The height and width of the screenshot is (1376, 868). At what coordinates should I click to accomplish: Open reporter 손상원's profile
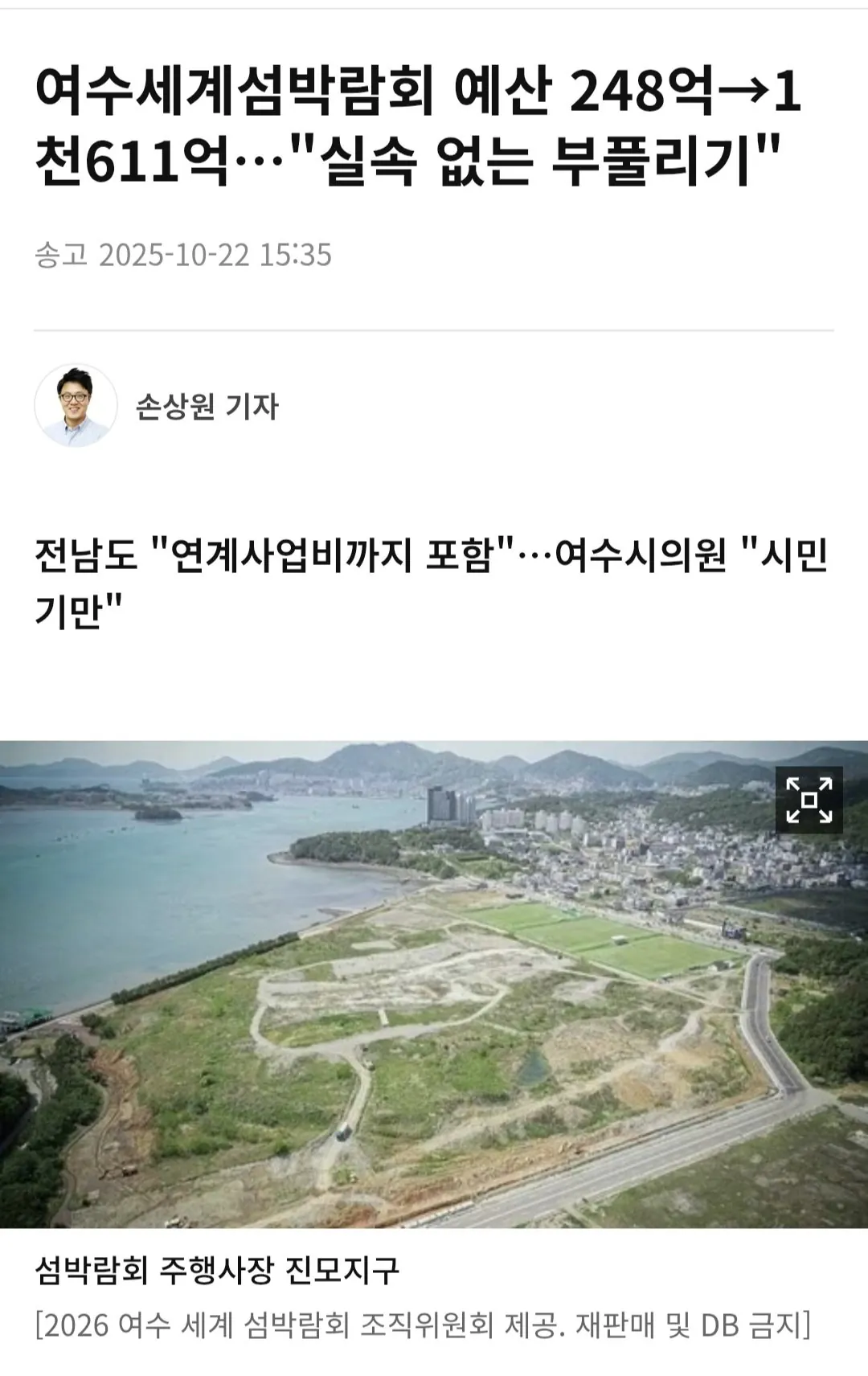(x=207, y=406)
